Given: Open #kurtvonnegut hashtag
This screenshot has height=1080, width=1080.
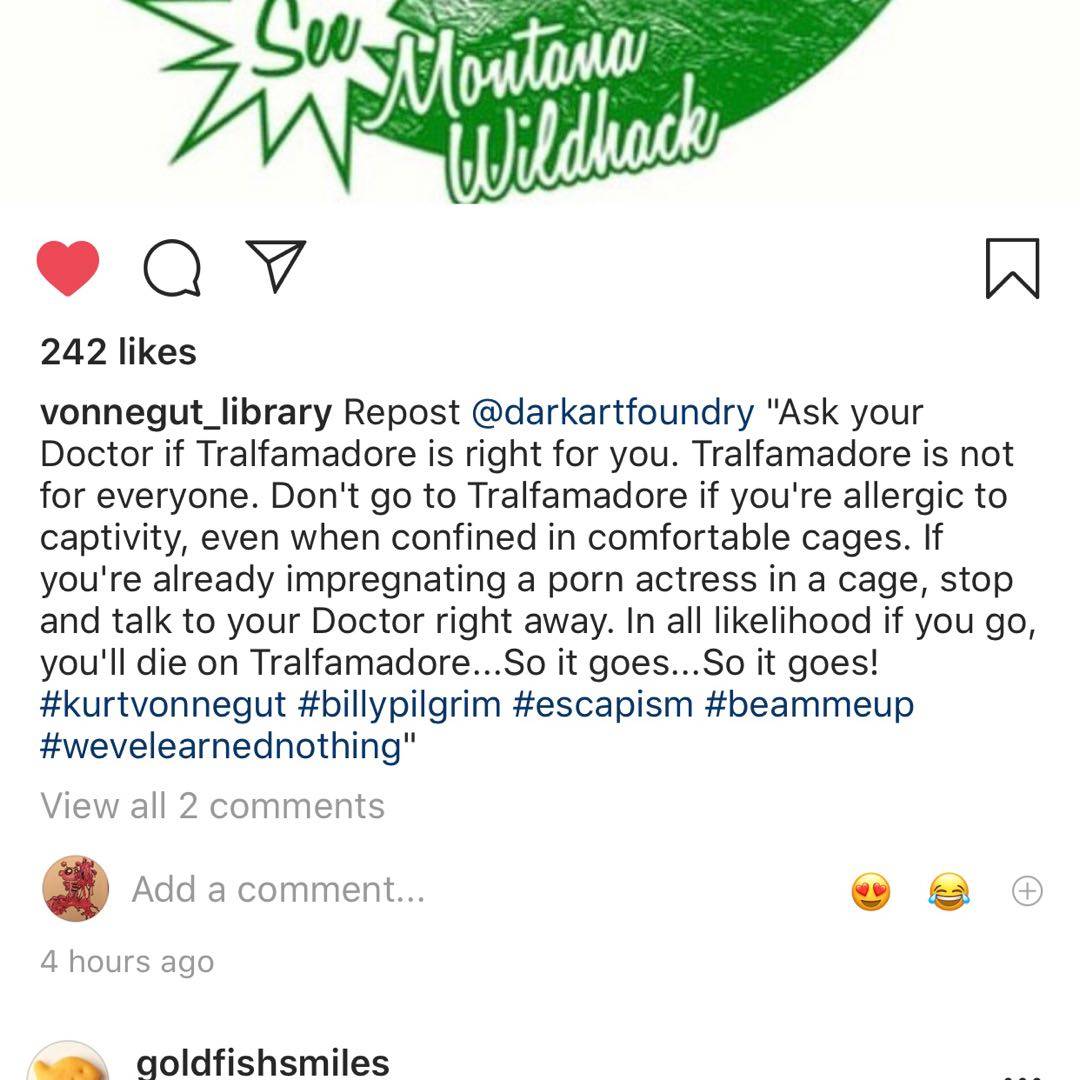Looking at the screenshot, I should (163, 704).
